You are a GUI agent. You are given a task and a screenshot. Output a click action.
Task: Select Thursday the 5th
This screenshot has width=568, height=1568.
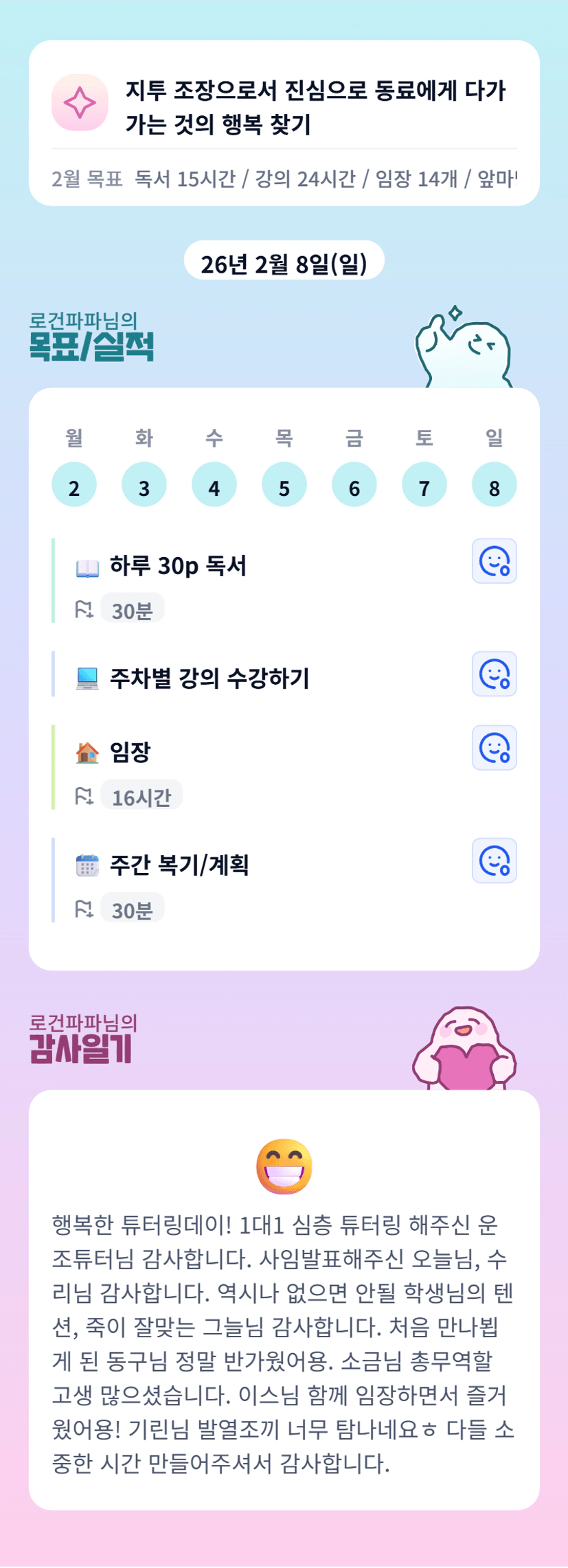(x=284, y=486)
